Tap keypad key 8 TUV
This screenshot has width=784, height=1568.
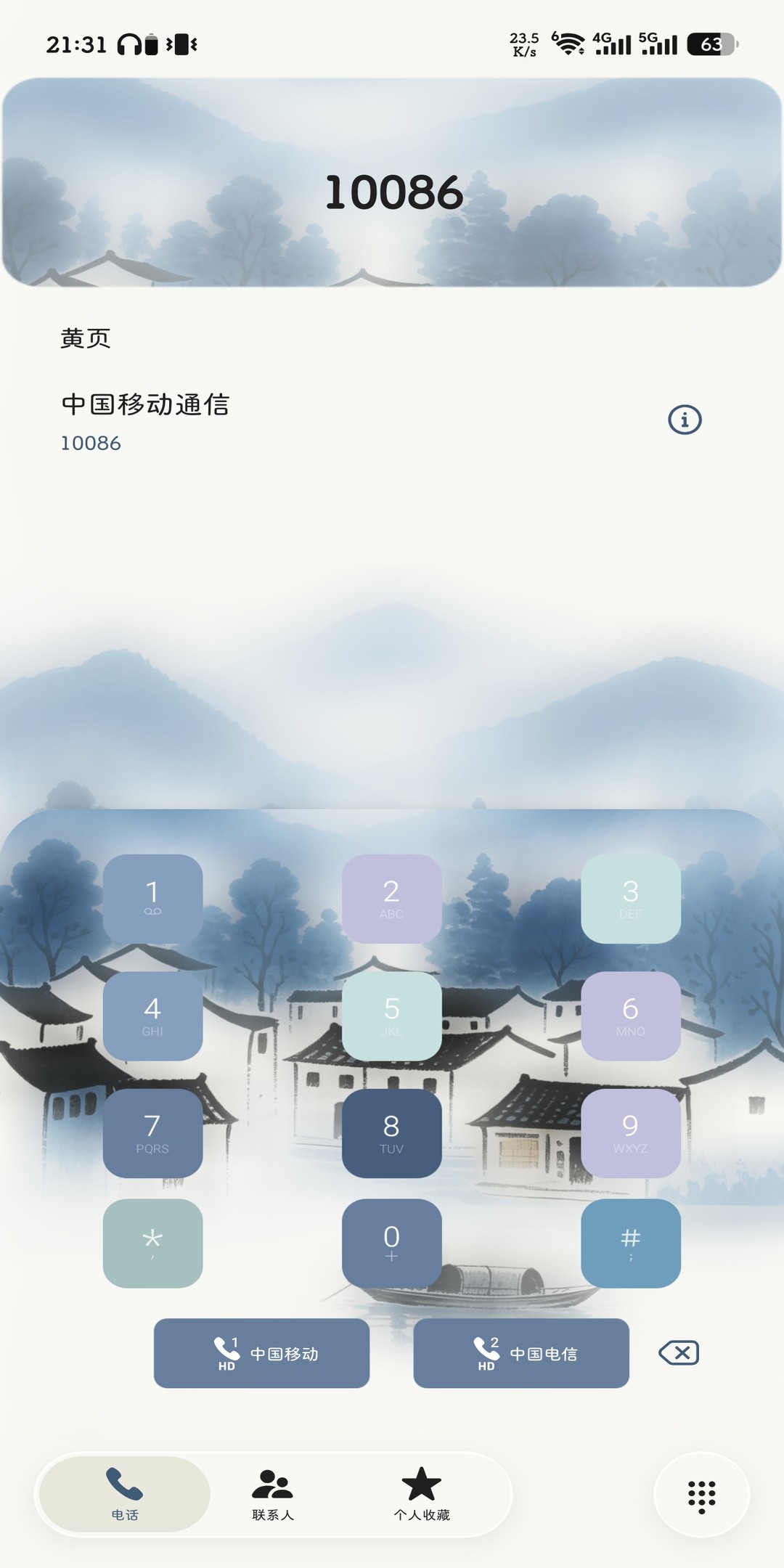click(x=391, y=1133)
